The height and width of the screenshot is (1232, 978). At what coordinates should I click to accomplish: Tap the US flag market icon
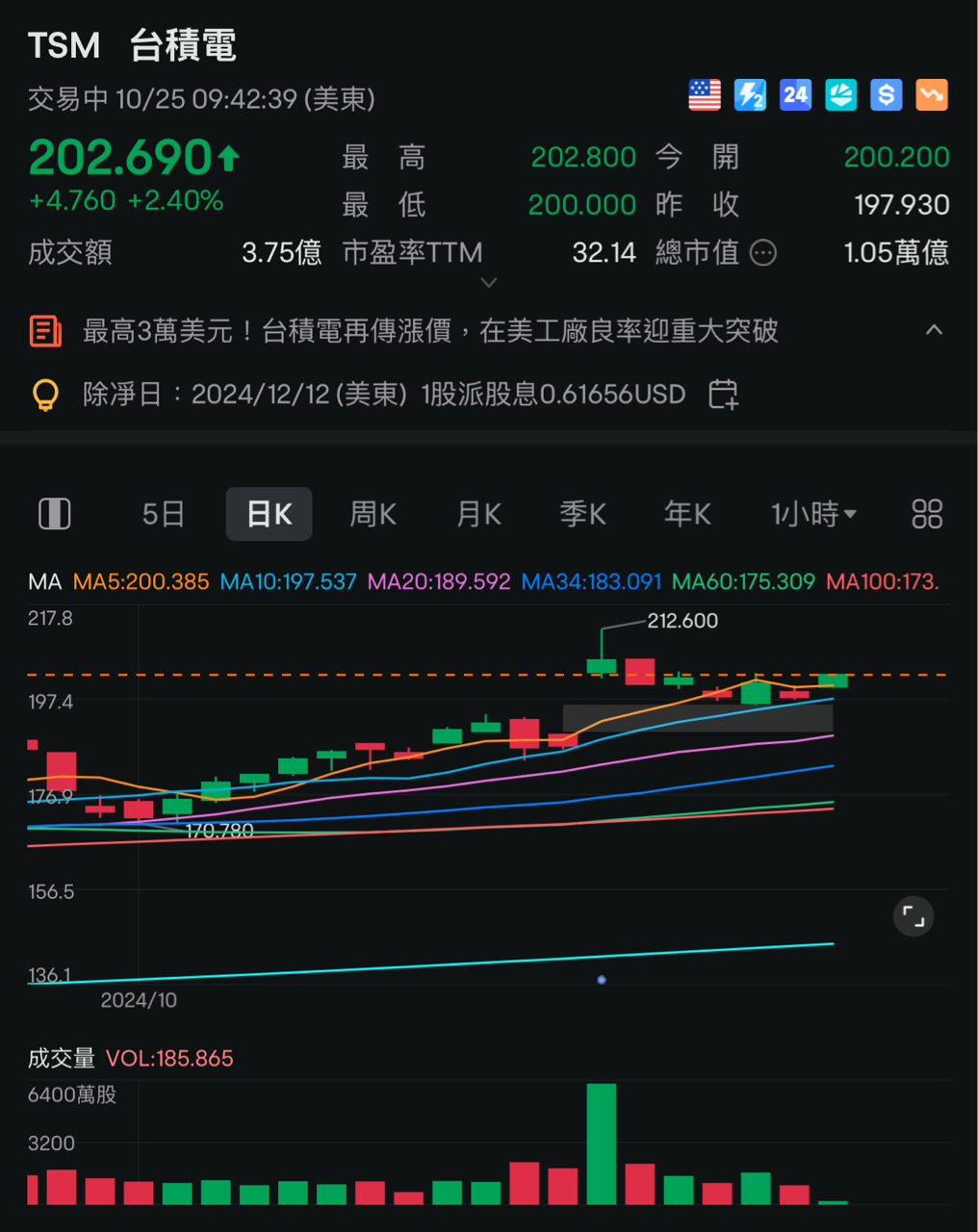click(x=705, y=95)
